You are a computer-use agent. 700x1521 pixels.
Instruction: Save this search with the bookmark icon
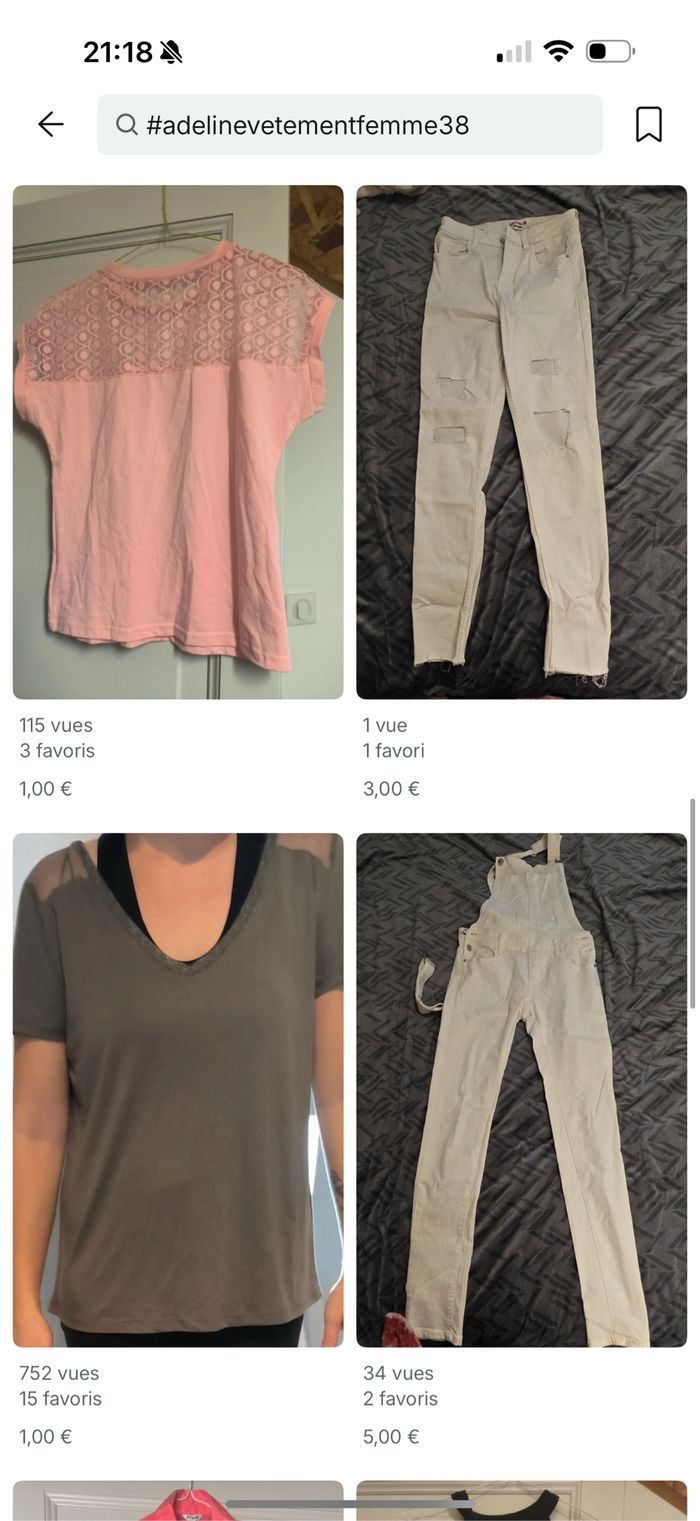[x=649, y=124]
